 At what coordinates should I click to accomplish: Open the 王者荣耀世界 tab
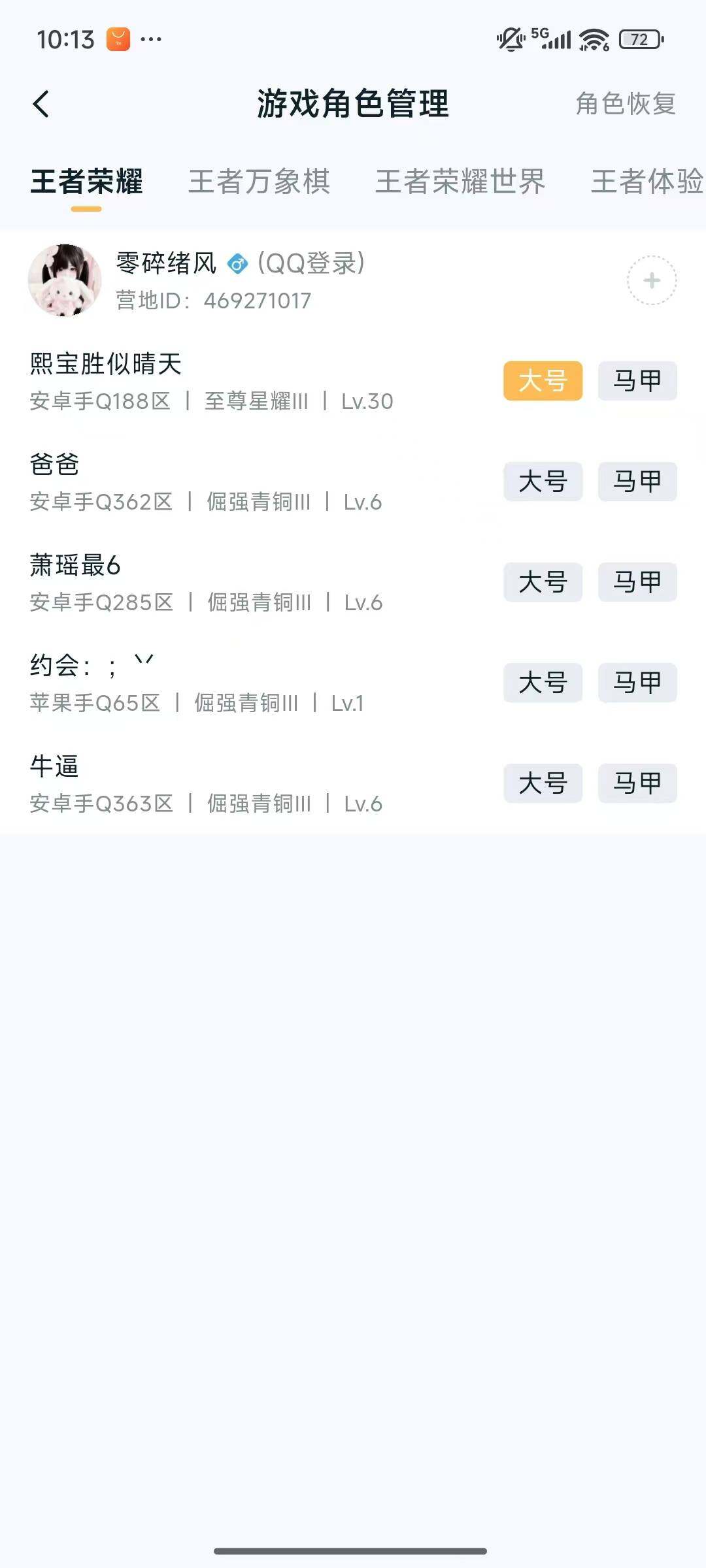point(460,183)
